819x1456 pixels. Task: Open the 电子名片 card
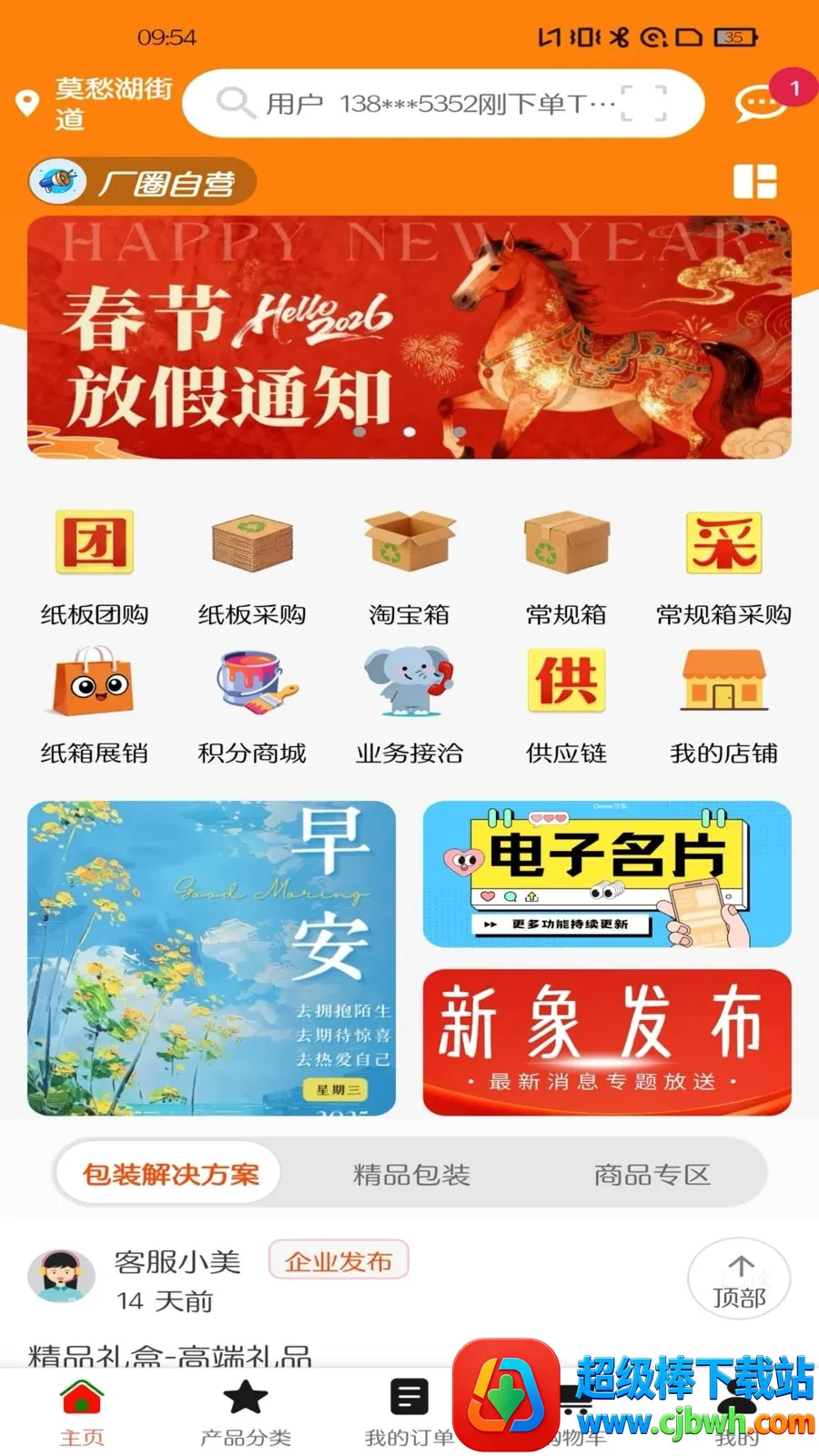click(x=607, y=874)
